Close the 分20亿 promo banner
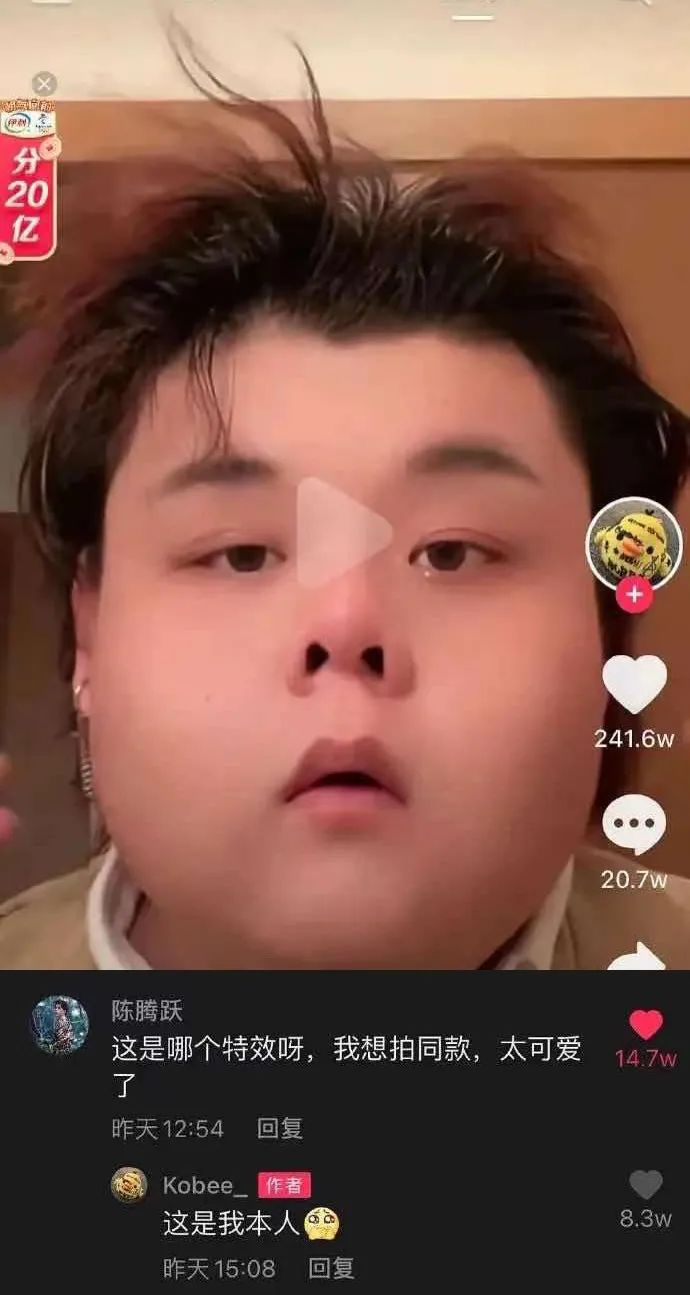The width and height of the screenshot is (690, 1295). [44, 83]
